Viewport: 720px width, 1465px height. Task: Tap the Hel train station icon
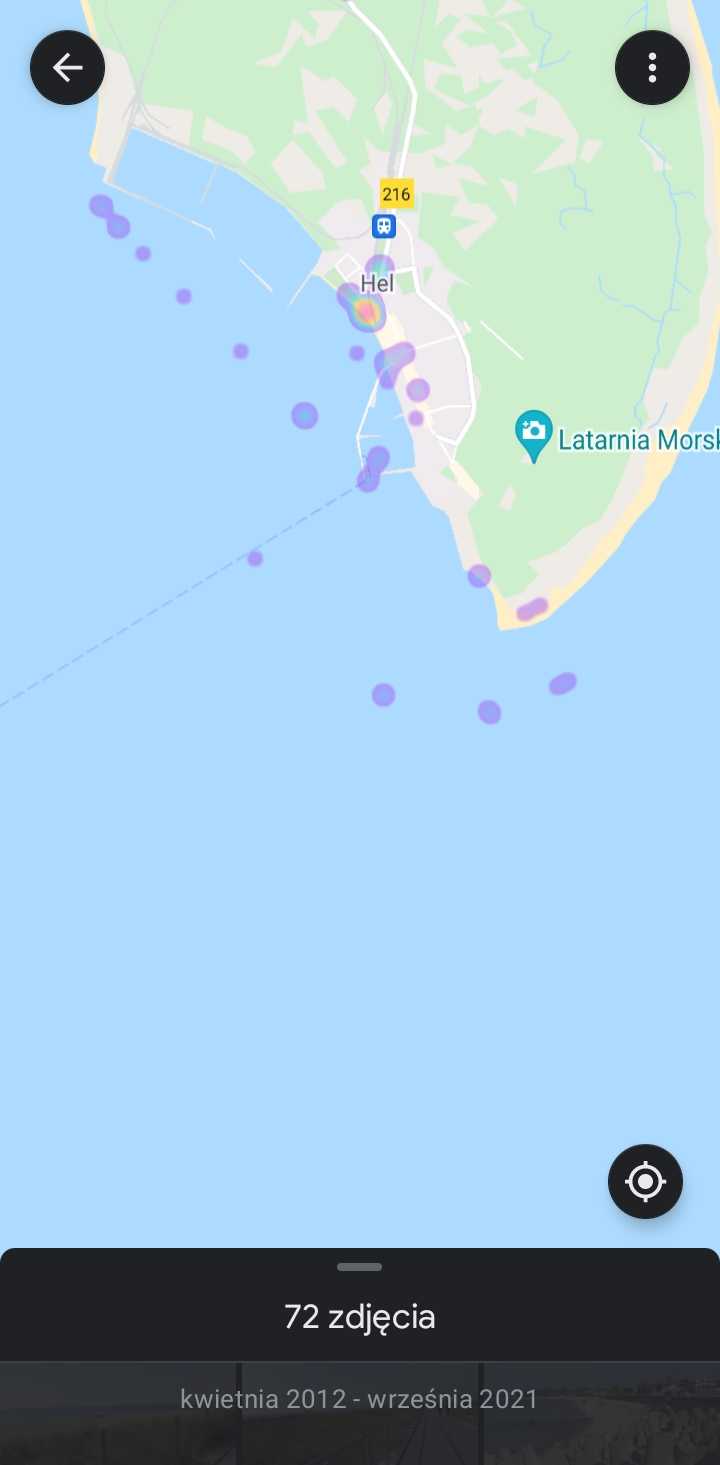click(384, 225)
